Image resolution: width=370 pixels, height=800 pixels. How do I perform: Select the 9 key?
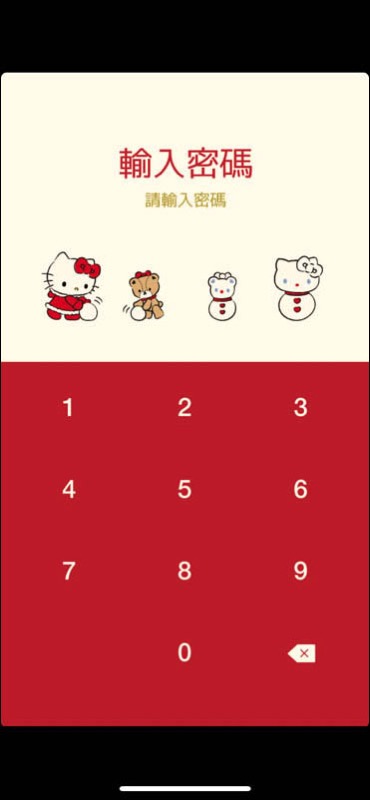[301, 571]
